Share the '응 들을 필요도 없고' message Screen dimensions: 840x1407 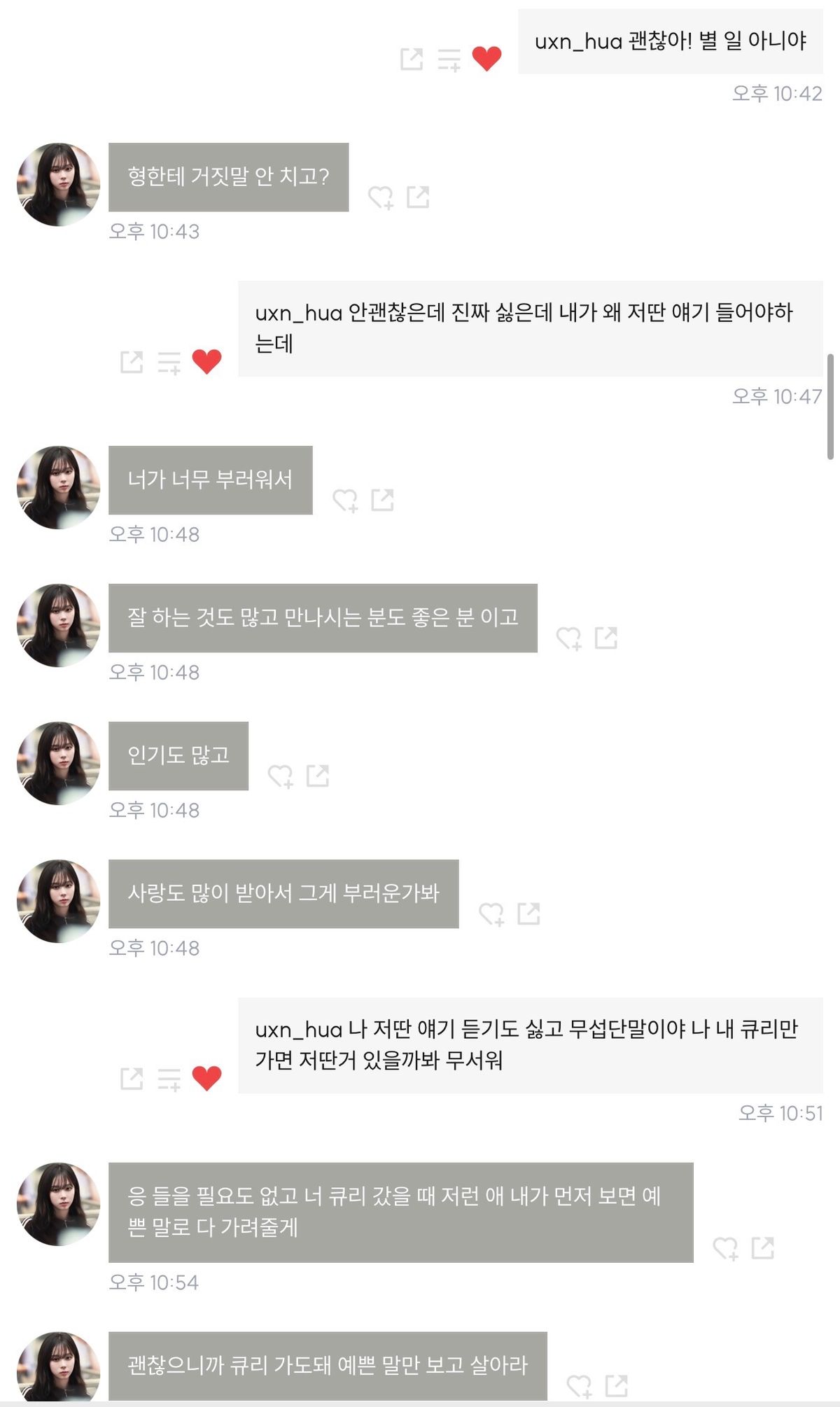(x=762, y=1247)
